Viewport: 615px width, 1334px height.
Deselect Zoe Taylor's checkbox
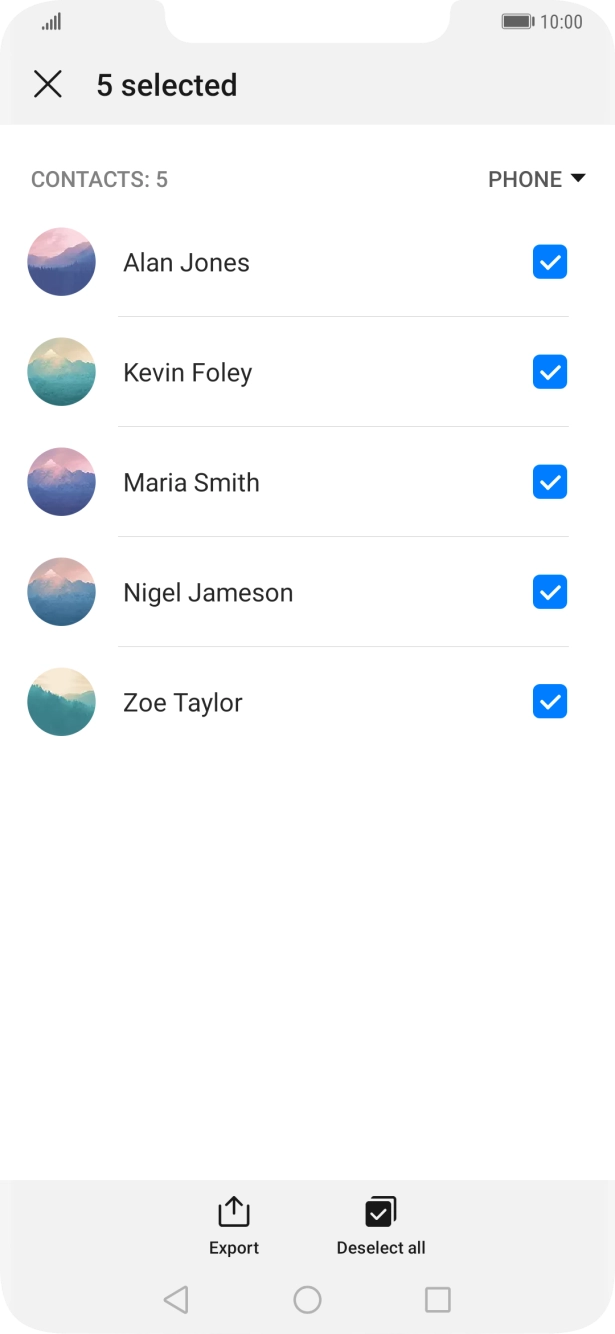click(550, 702)
